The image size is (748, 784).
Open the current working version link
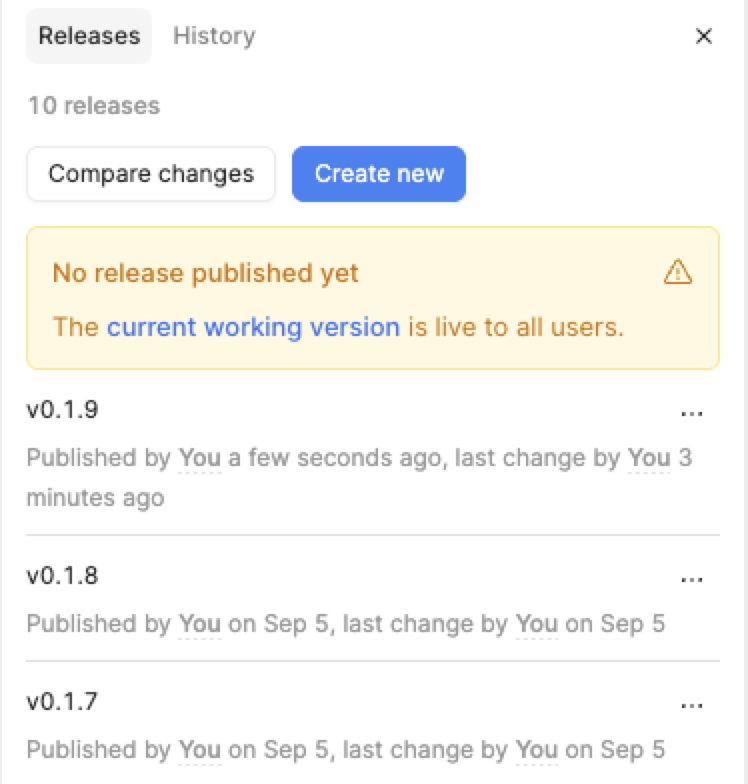click(x=253, y=327)
